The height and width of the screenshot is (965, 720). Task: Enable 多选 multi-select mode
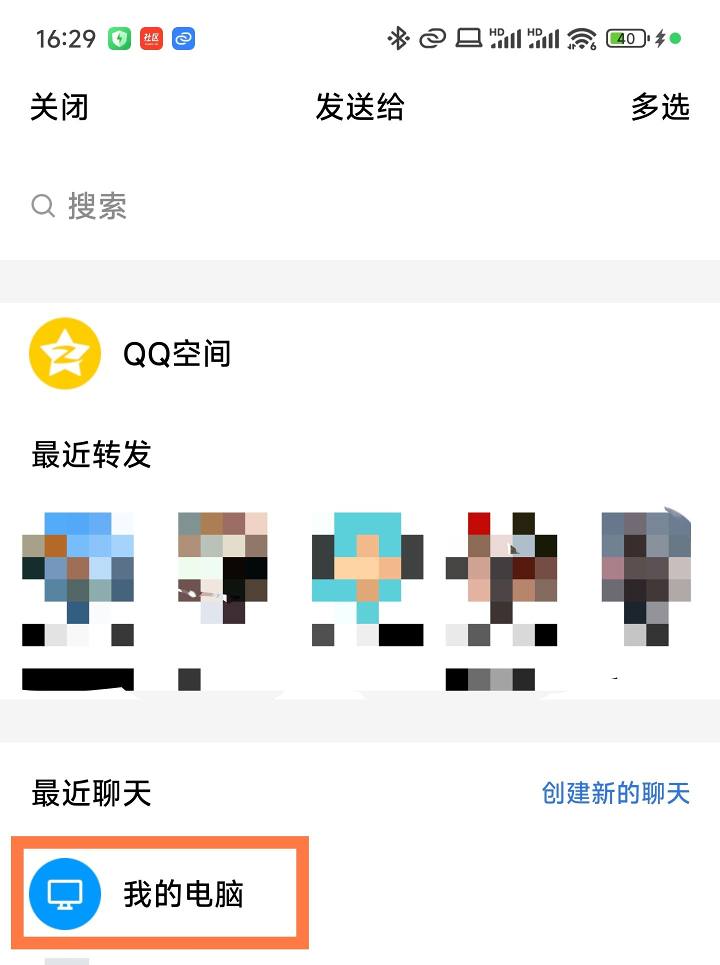click(662, 108)
